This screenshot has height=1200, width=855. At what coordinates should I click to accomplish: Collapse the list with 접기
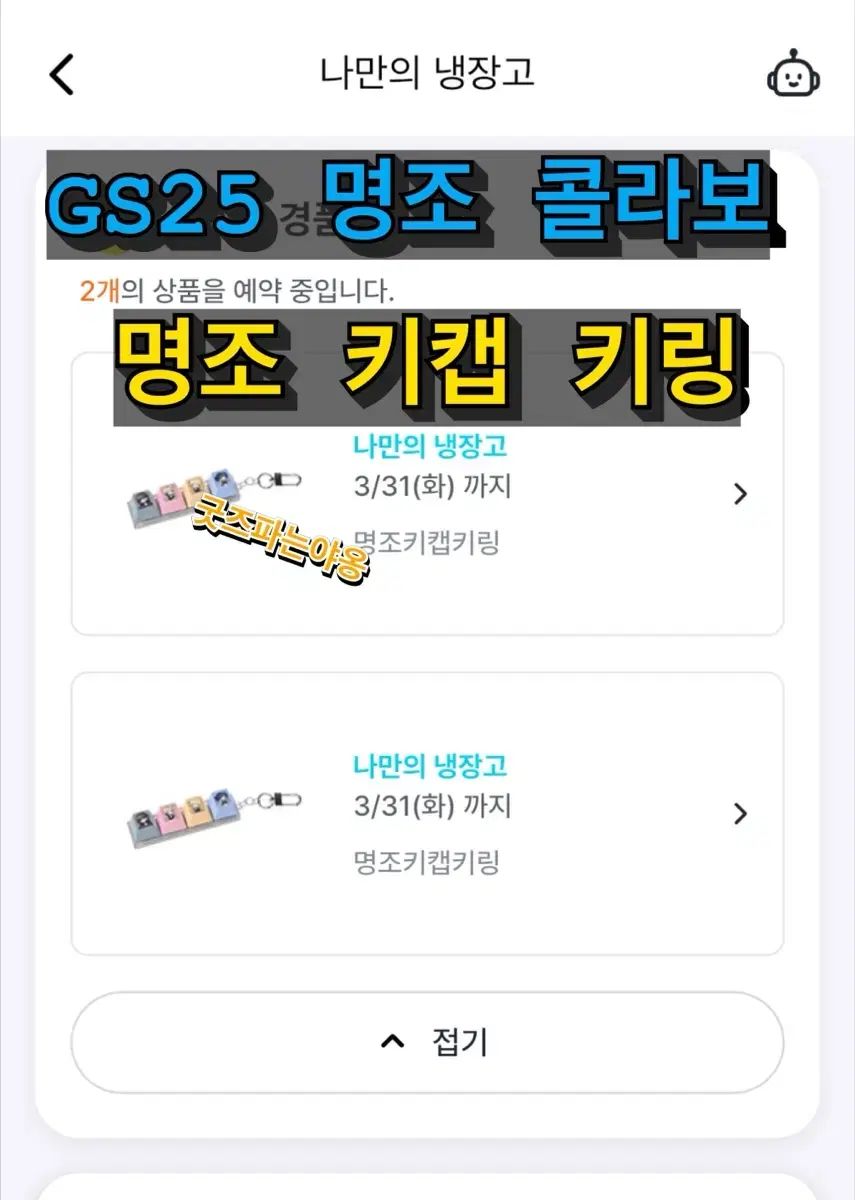click(x=427, y=1043)
